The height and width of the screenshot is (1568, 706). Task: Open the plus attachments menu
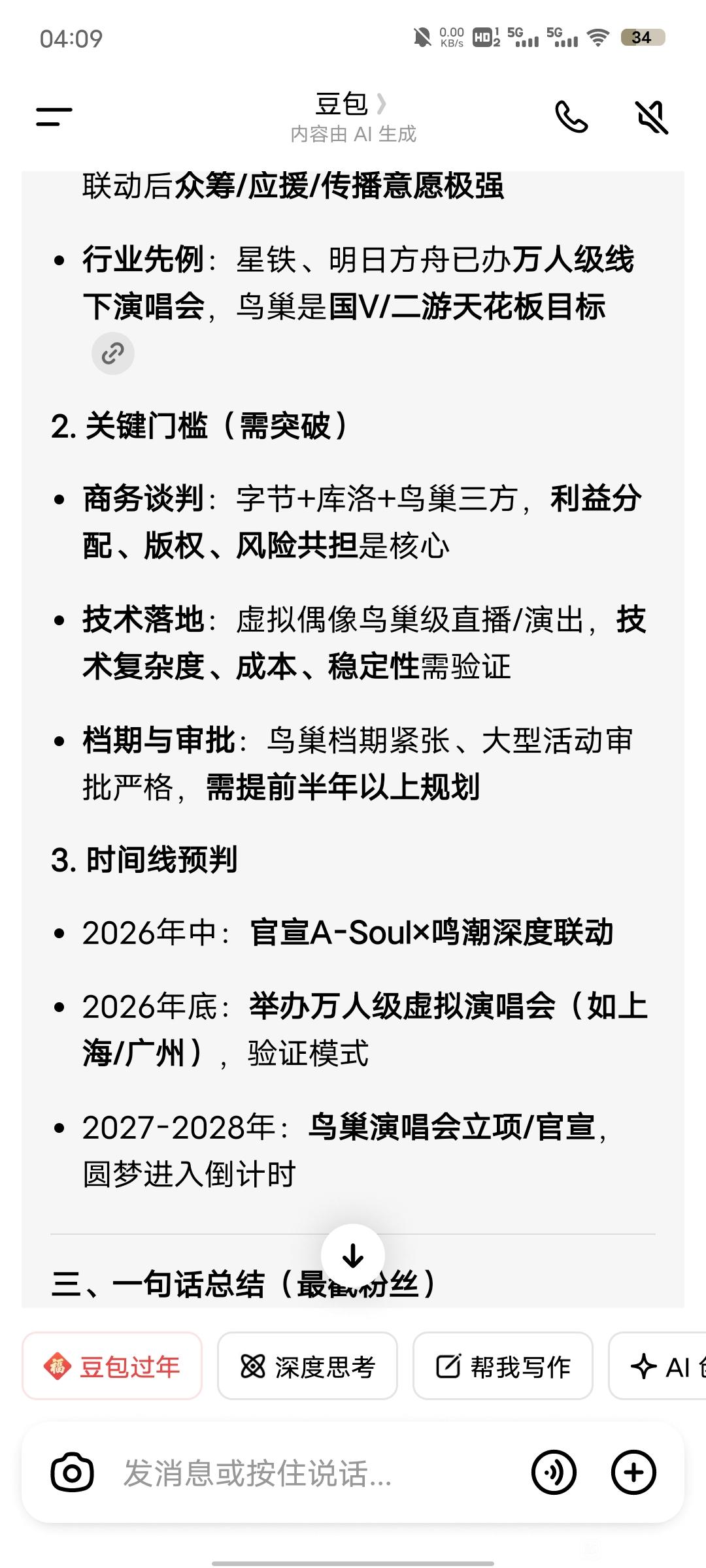[x=633, y=1473]
